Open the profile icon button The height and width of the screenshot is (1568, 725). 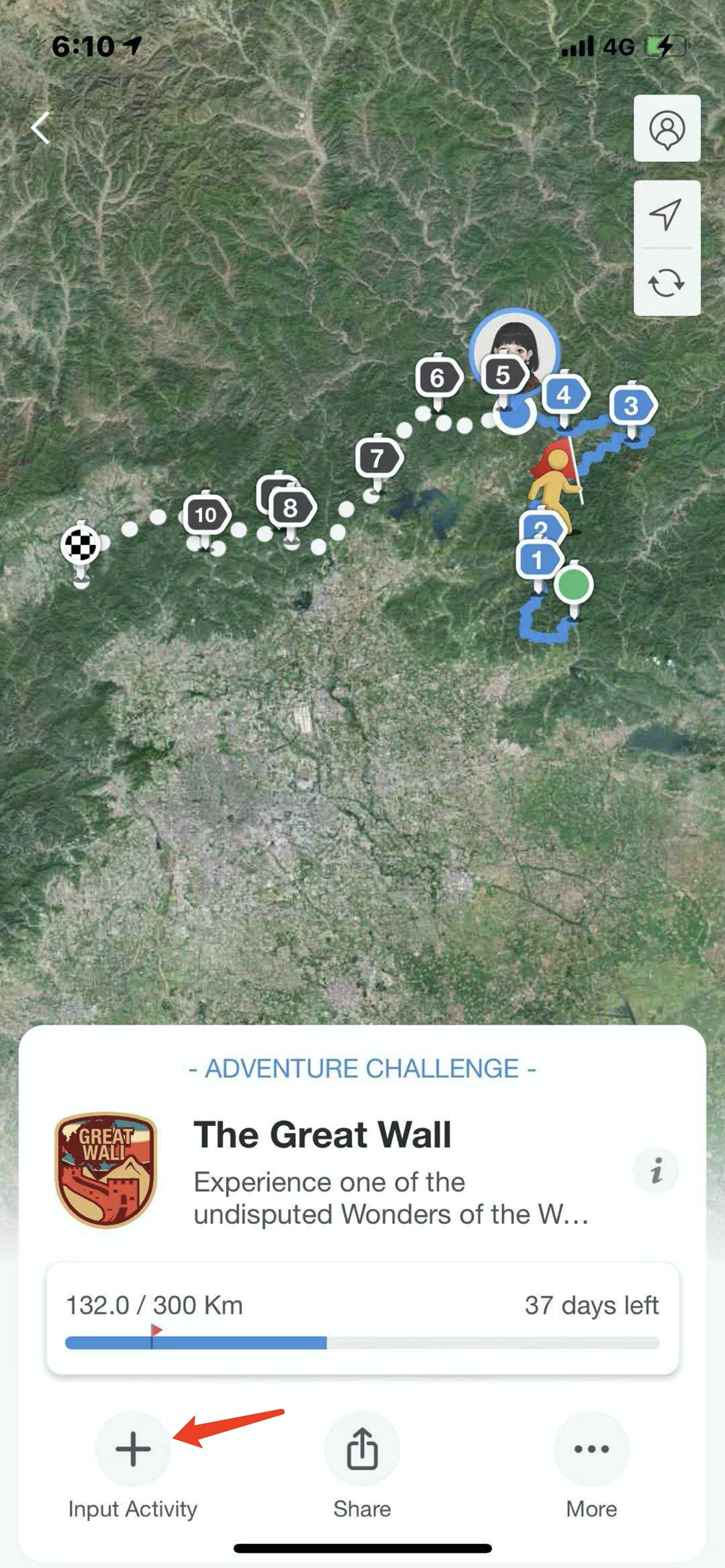click(667, 129)
